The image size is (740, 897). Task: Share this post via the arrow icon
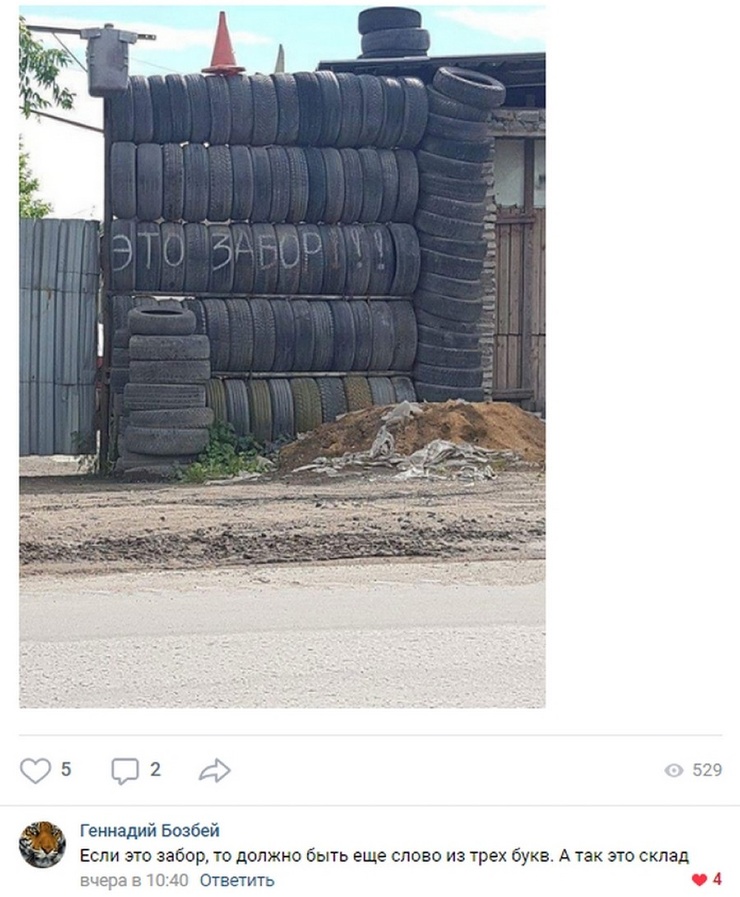click(x=214, y=770)
